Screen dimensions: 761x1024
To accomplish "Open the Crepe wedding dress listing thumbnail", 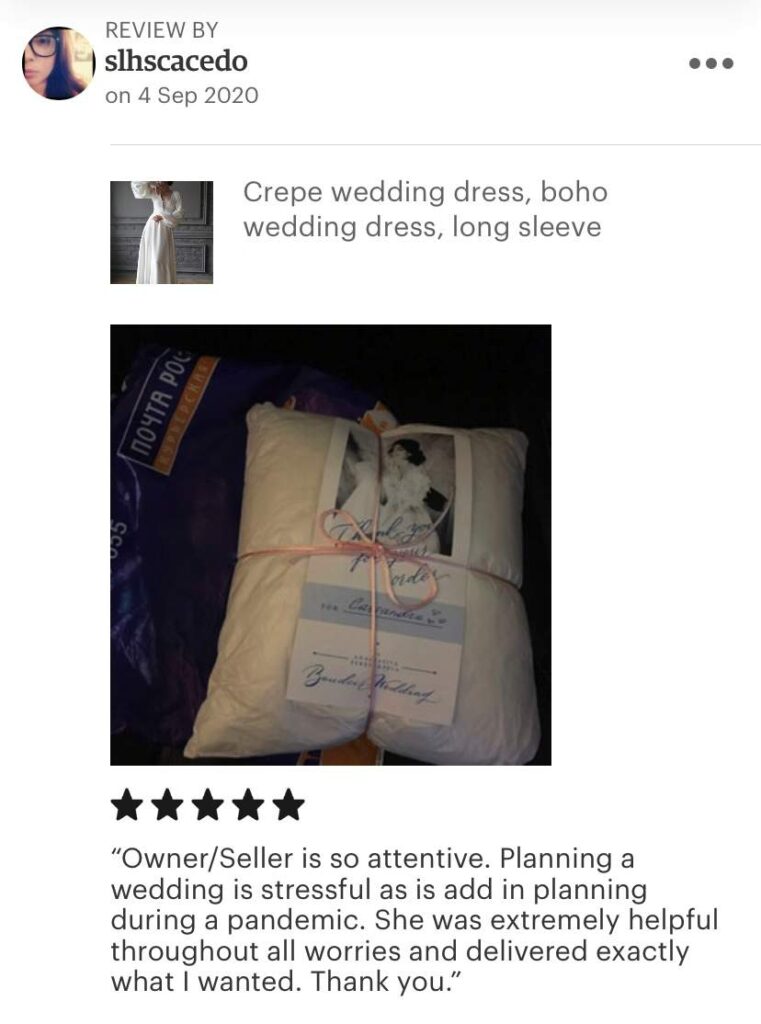I will [161, 232].
